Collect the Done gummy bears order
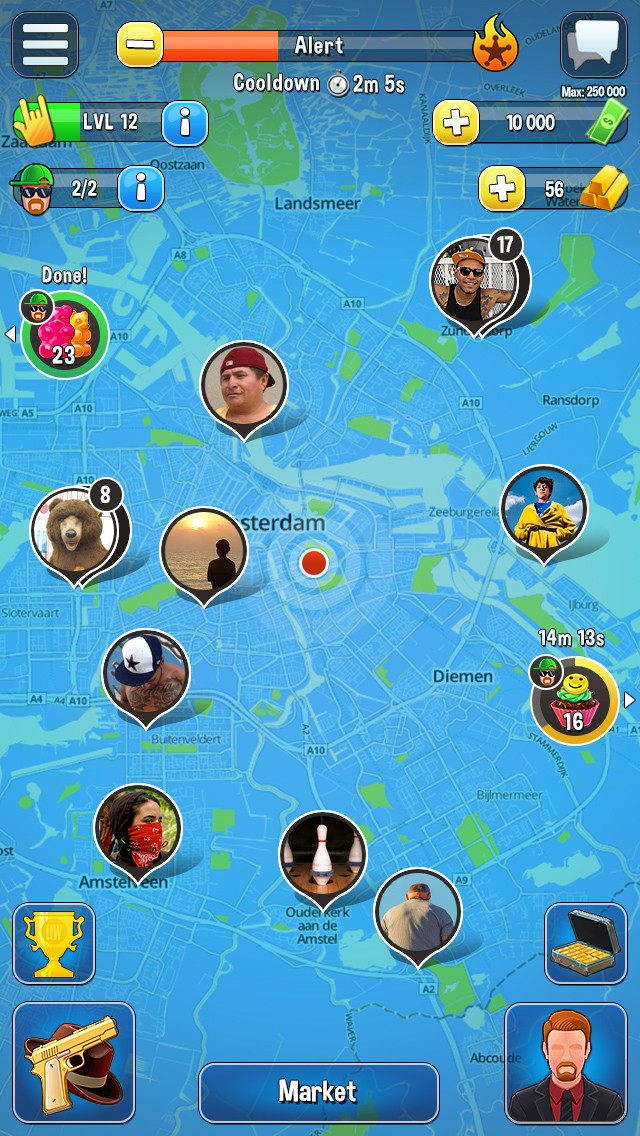640x1136 pixels. (64, 335)
